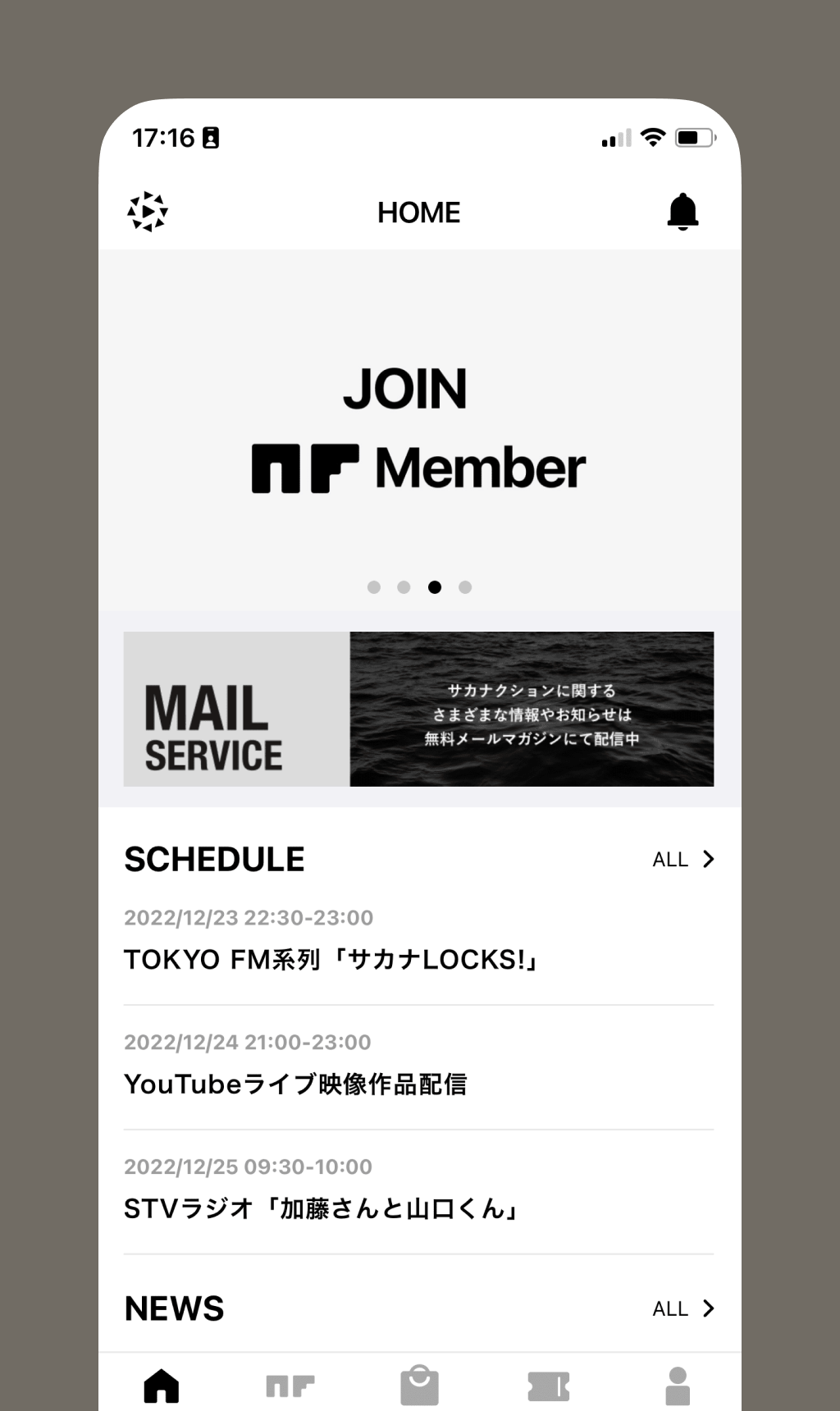The height and width of the screenshot is (1411, 840).
Task: Expand all schedule entries via SCHEDULE chevron
Action: 708,859
